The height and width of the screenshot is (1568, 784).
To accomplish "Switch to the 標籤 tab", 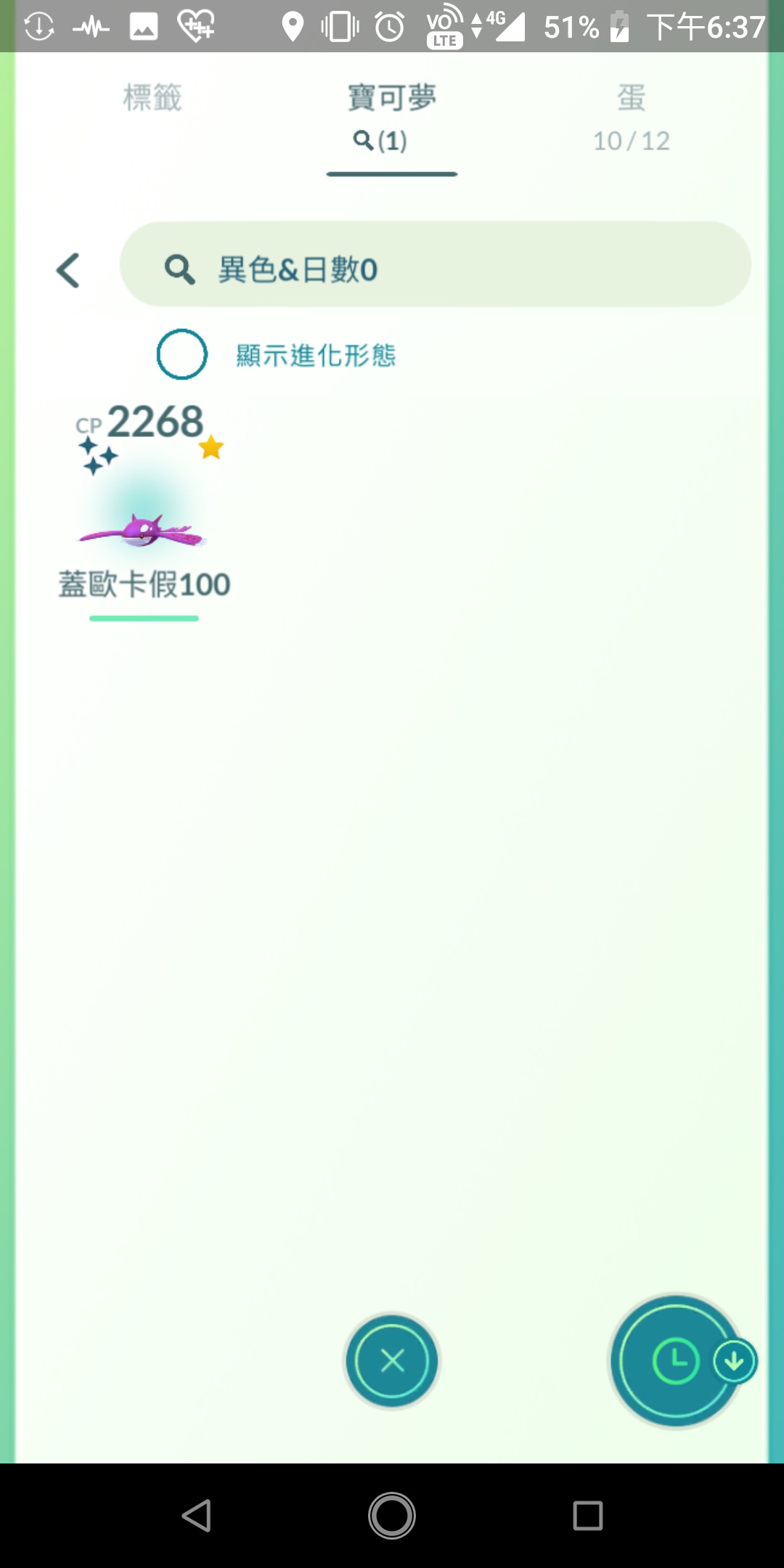I will click(x=152, y=99).
